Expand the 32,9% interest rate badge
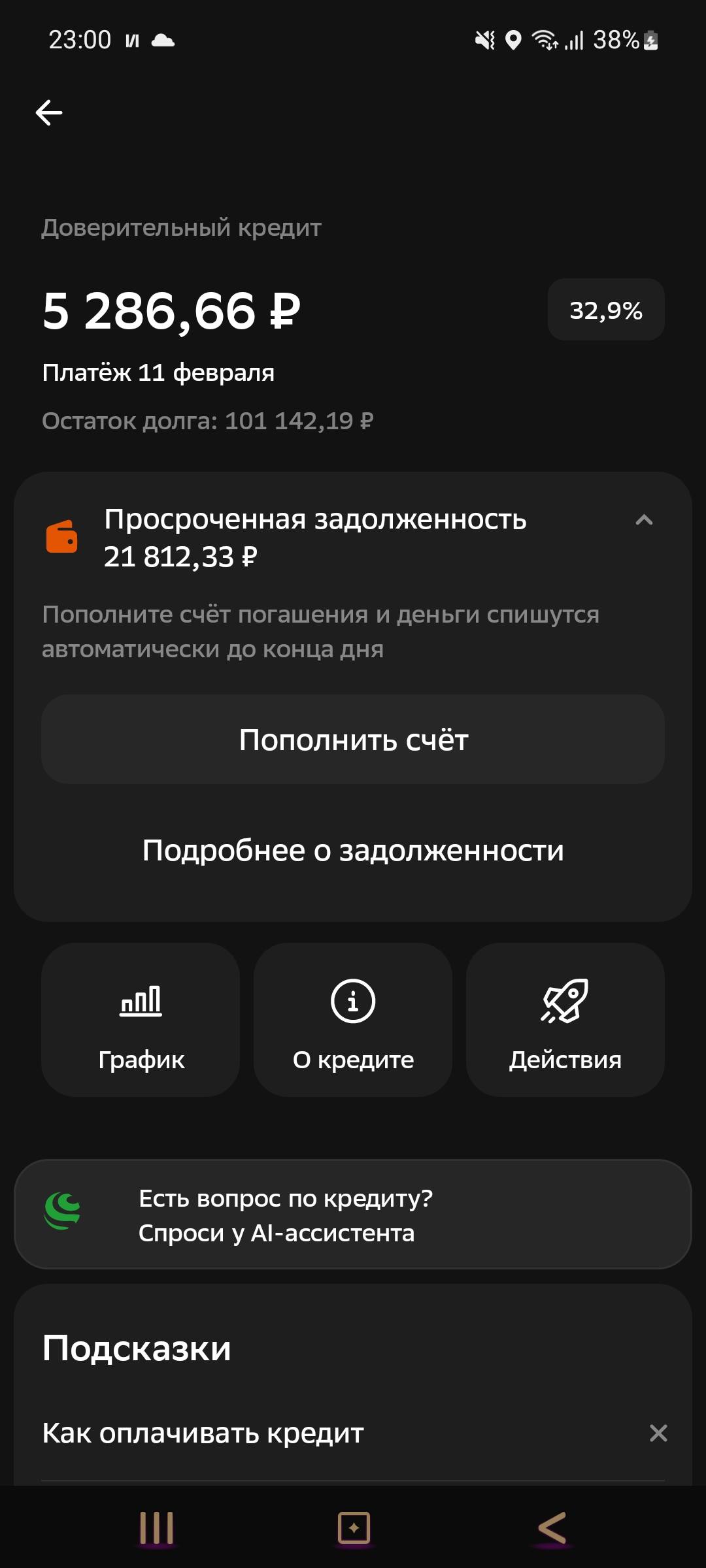 [x=605, y=310]
